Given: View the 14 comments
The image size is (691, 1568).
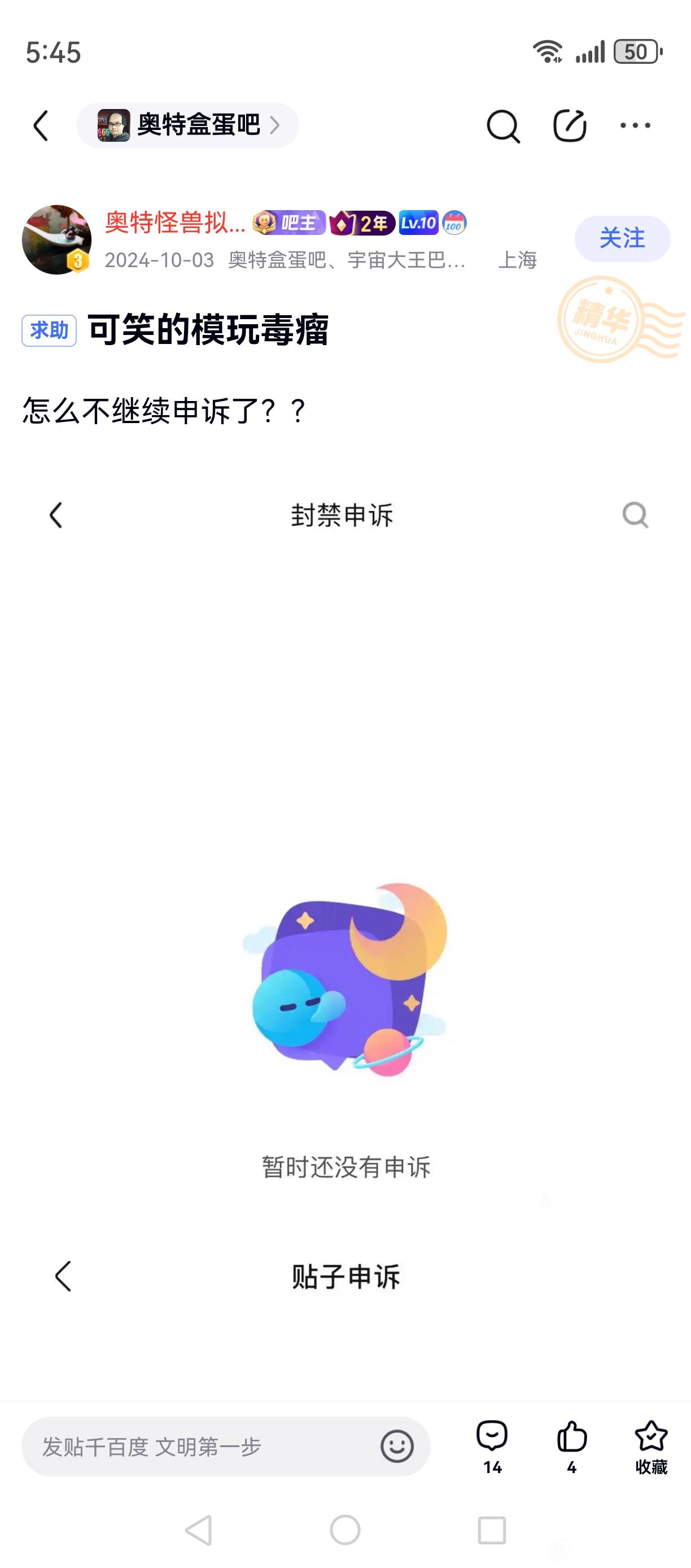Looking at the screenshot, I should click(492, 1446).
